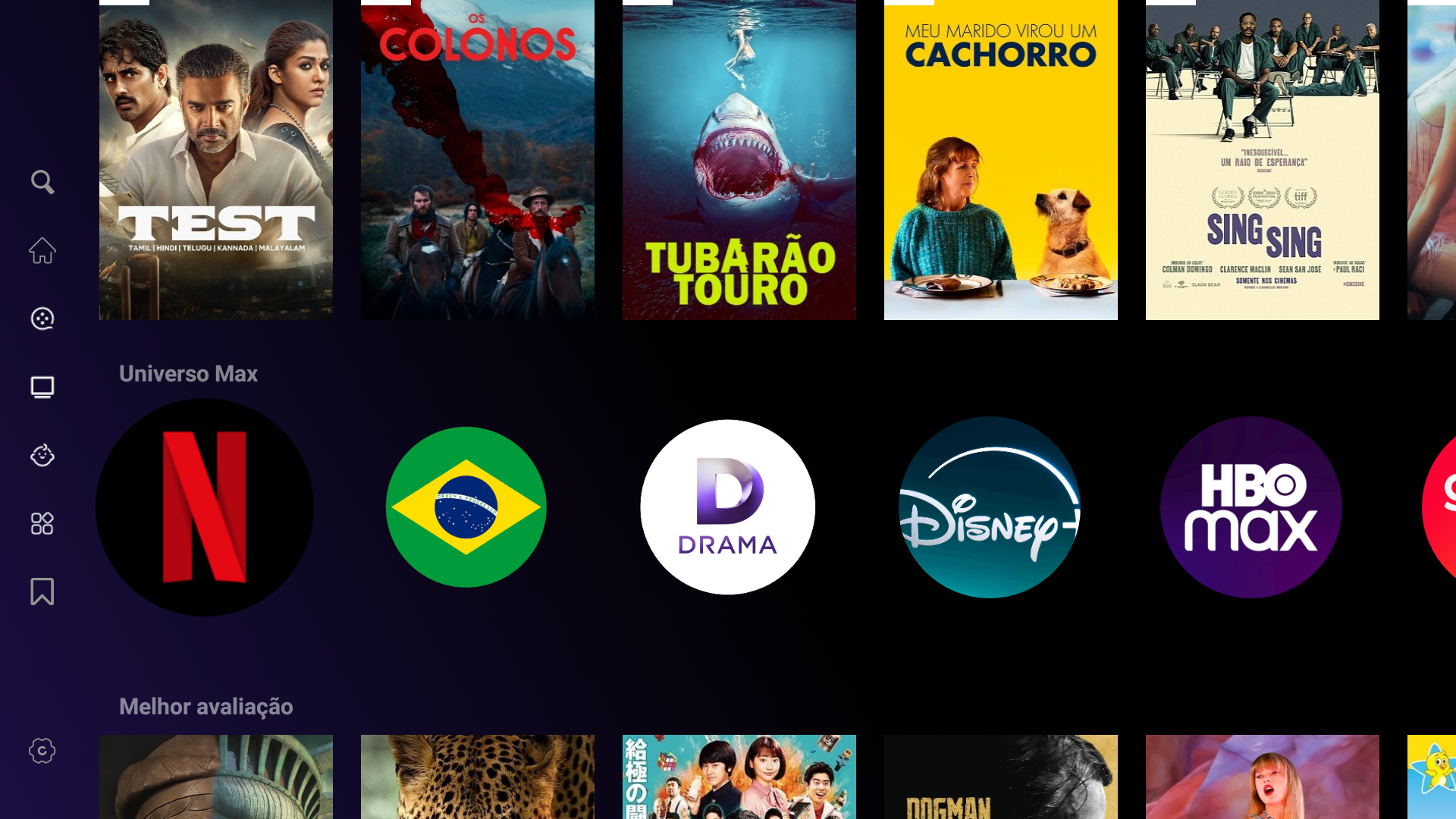
Task: Open the search icon in the sidebar
Action: tap(42, 182)
